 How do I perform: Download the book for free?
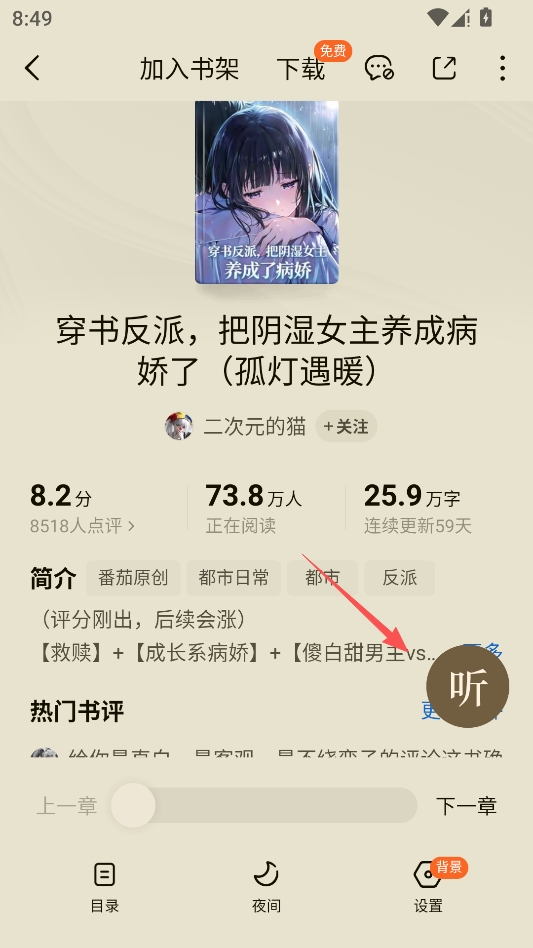click(301, 69)
